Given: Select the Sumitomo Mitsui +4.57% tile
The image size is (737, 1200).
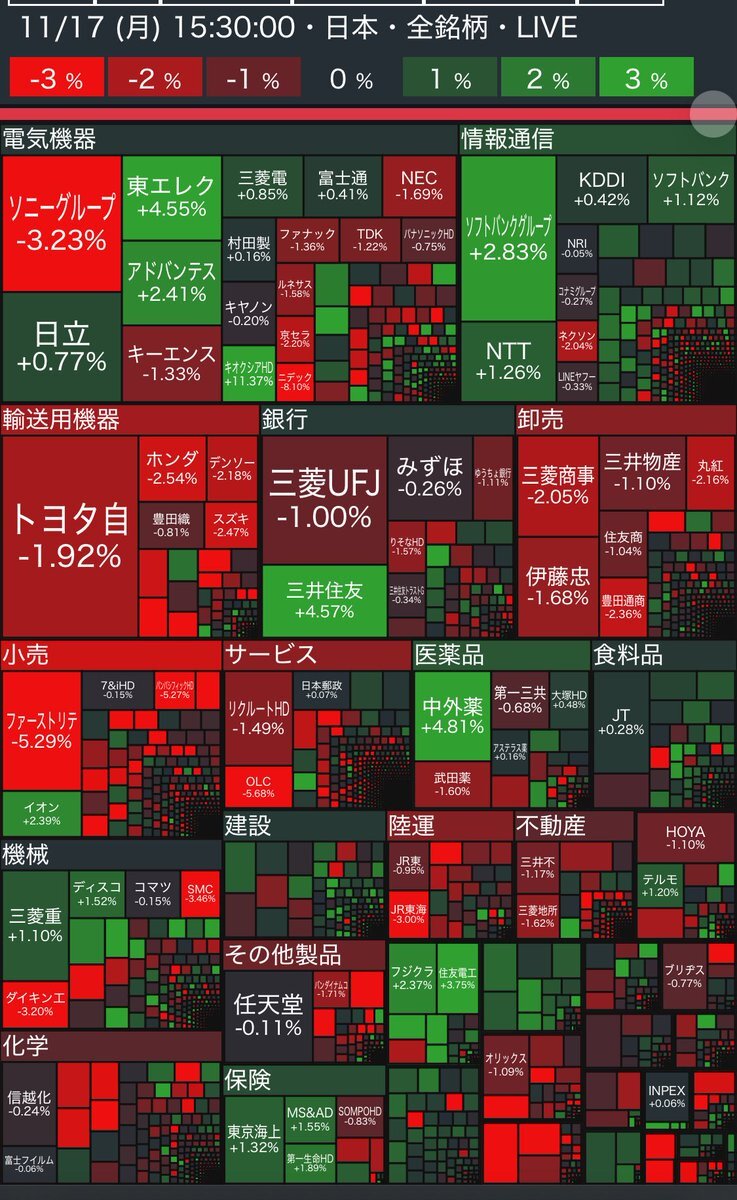Looking at the screenshot, I should click(x=324, y=600).
